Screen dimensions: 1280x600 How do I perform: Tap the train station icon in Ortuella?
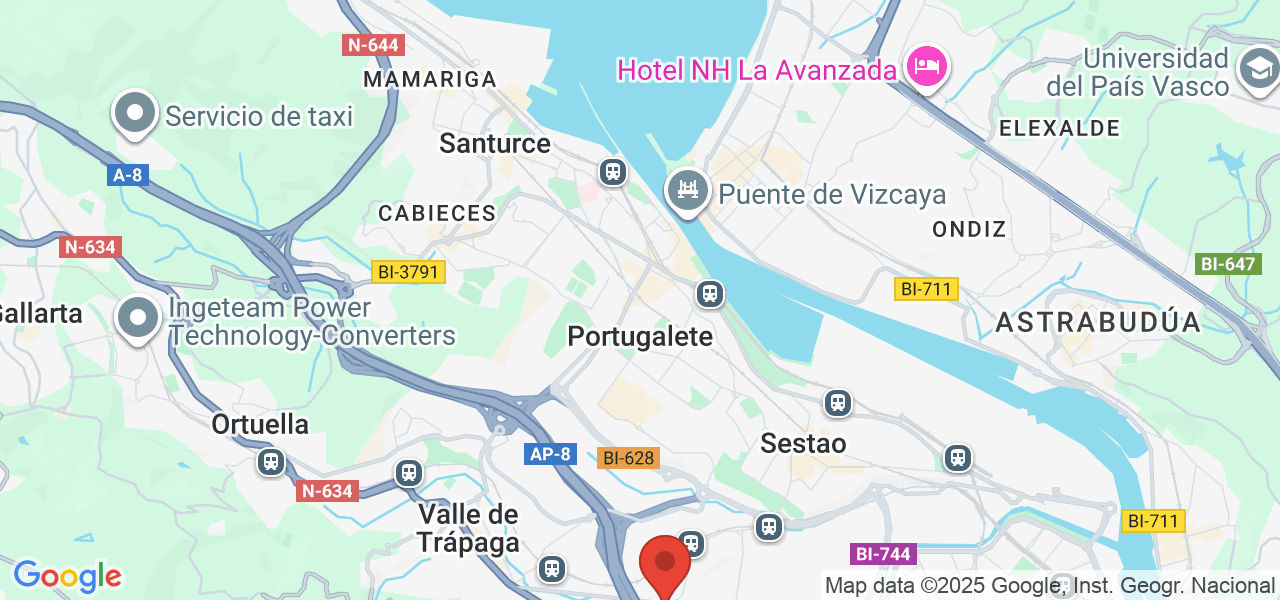click(x=270, y=462)
